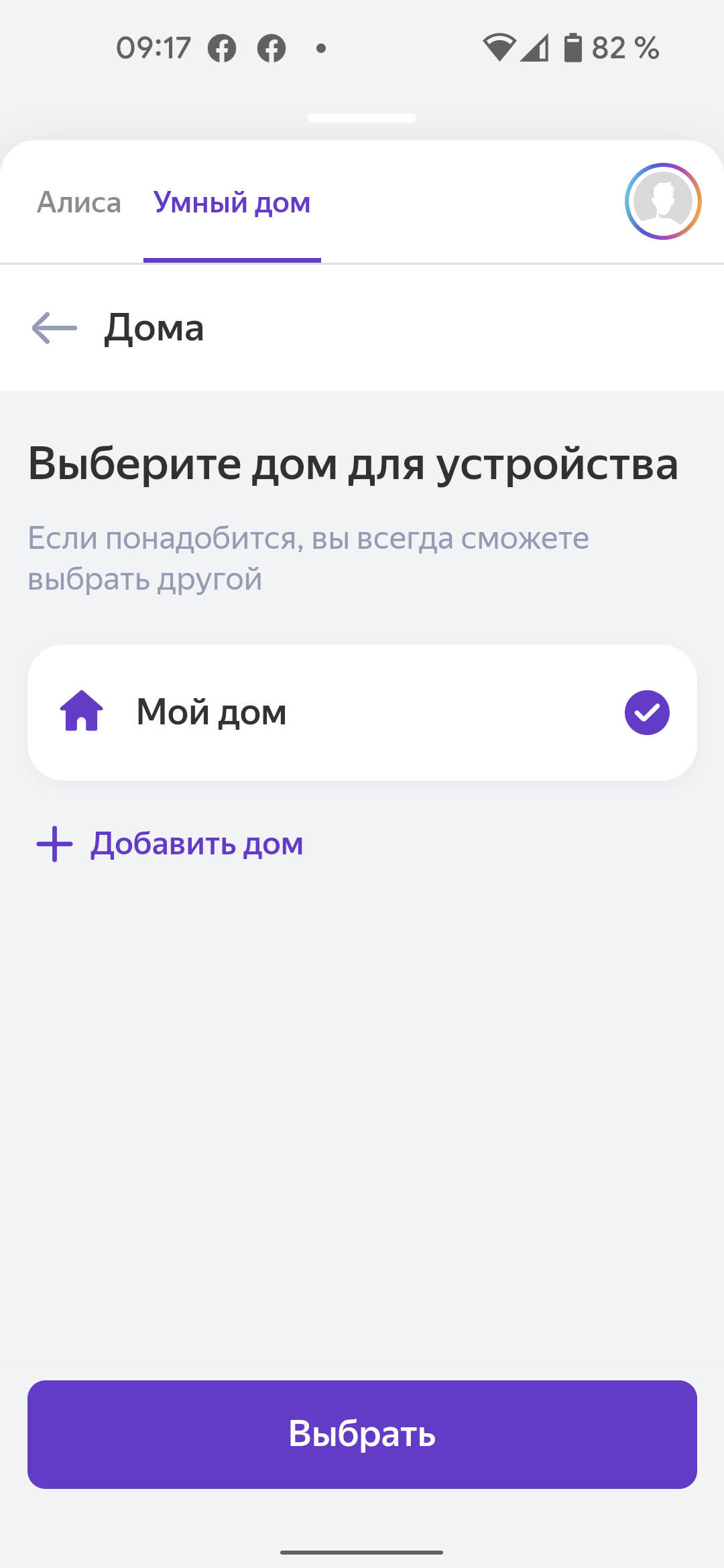Open the Умный дом tab
Viewport: 724px width, 1568px height.
pyautogui.click(x=232, y=202)
